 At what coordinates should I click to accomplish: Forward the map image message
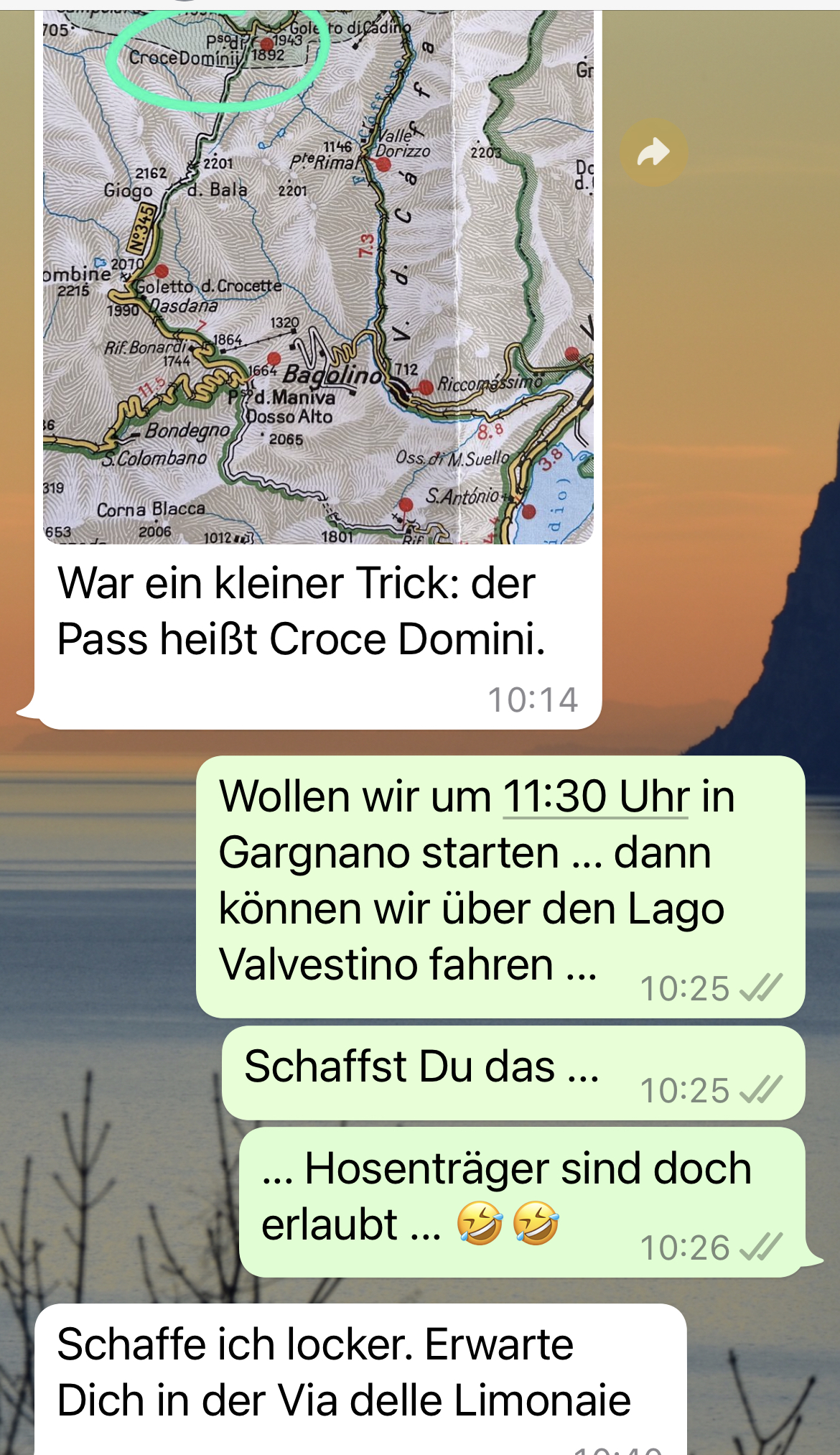coord(653,152)
